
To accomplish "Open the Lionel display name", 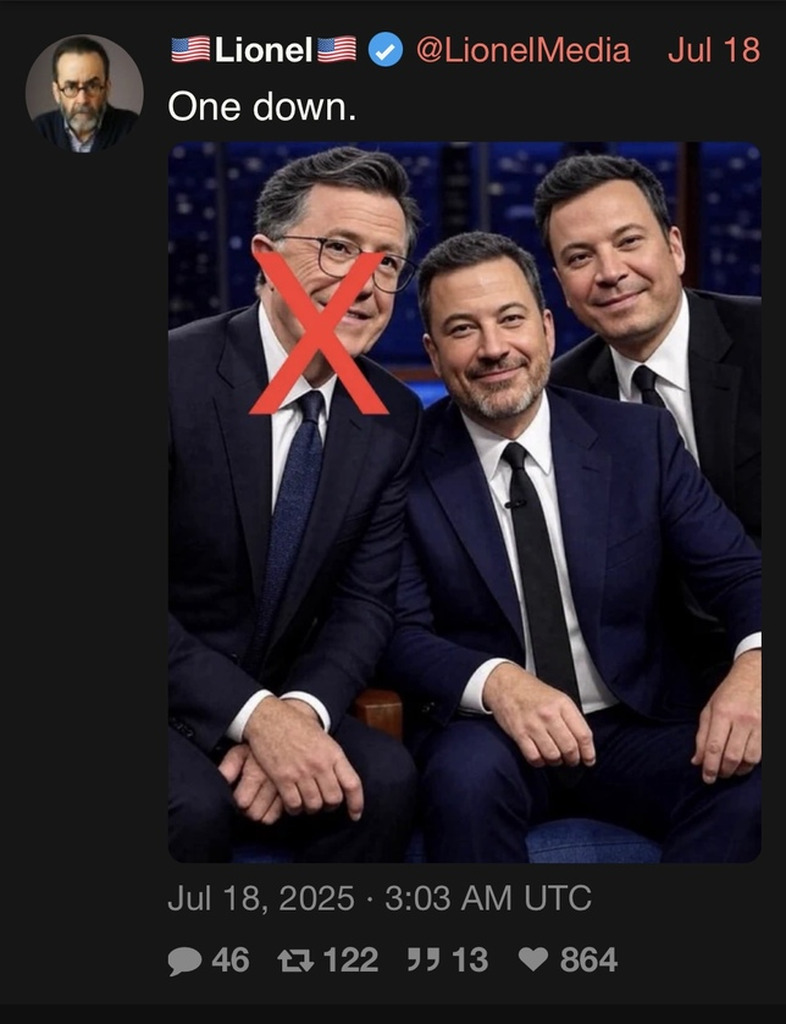I will click(264, 50).
